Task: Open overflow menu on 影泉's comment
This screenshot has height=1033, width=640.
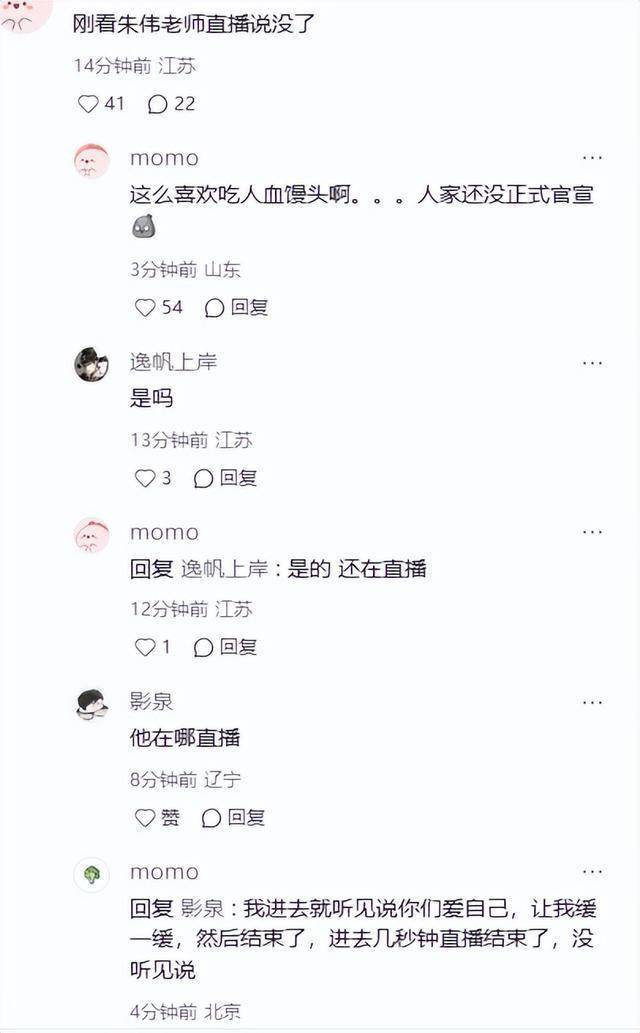Action: (592, 702)
